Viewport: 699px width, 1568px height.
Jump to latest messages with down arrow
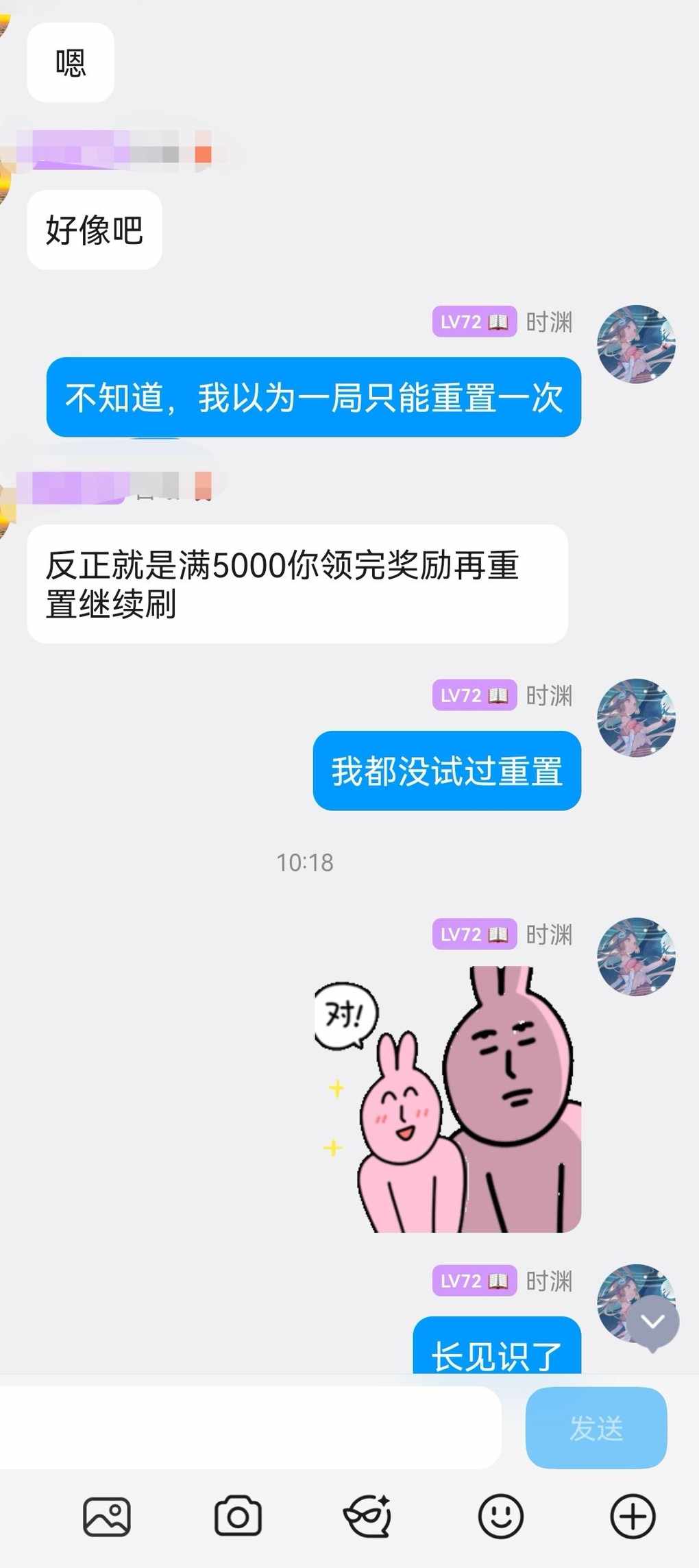652,1322
